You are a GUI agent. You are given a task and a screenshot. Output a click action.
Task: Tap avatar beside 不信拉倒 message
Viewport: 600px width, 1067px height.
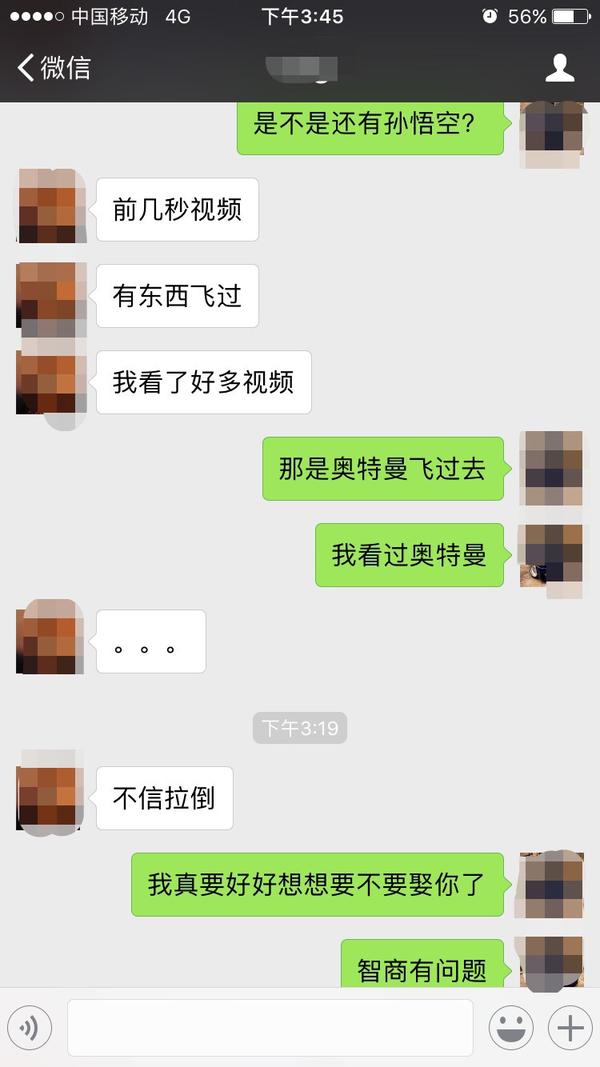[x=50, y=796]
